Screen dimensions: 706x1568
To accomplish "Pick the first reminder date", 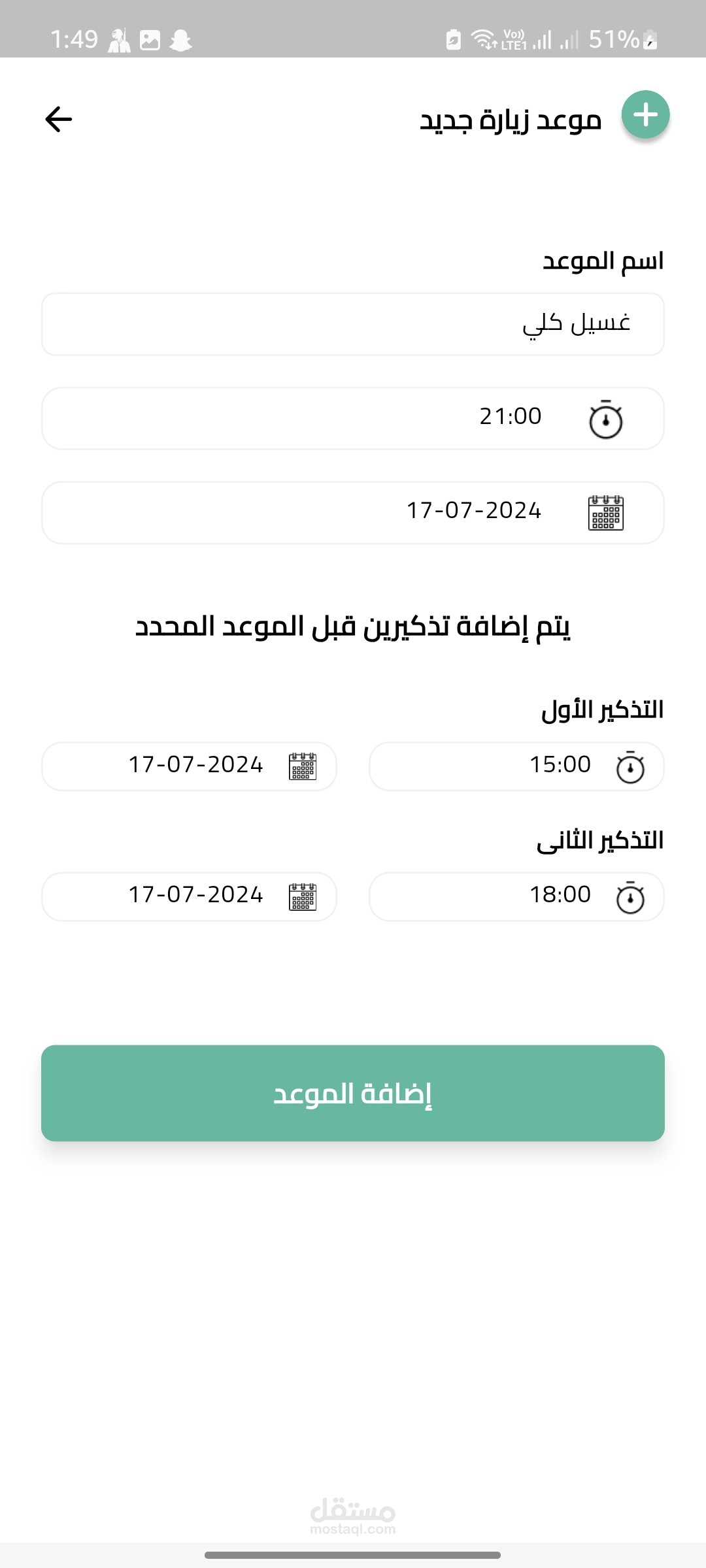I will (189, 766).
